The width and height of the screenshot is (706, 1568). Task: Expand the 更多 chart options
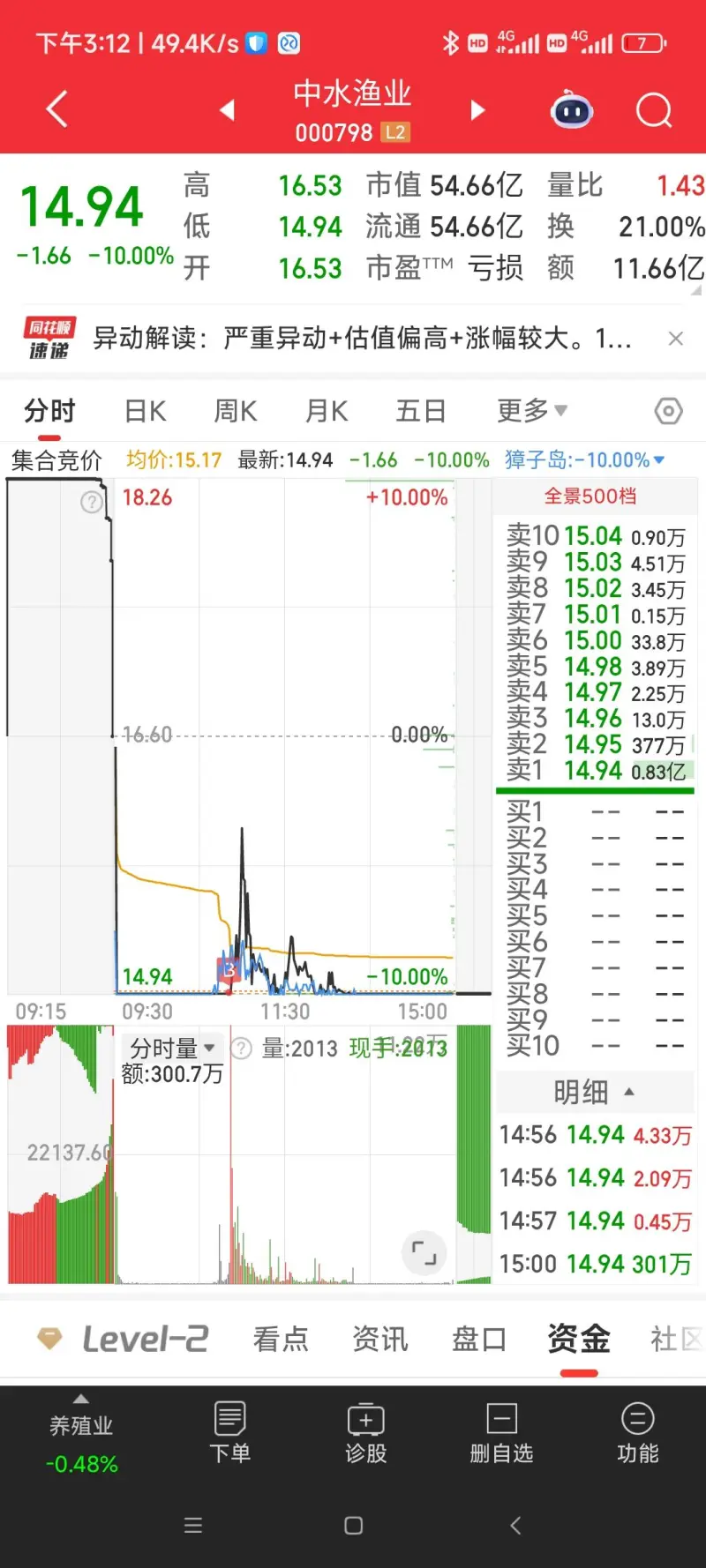(x=531, y=411)
